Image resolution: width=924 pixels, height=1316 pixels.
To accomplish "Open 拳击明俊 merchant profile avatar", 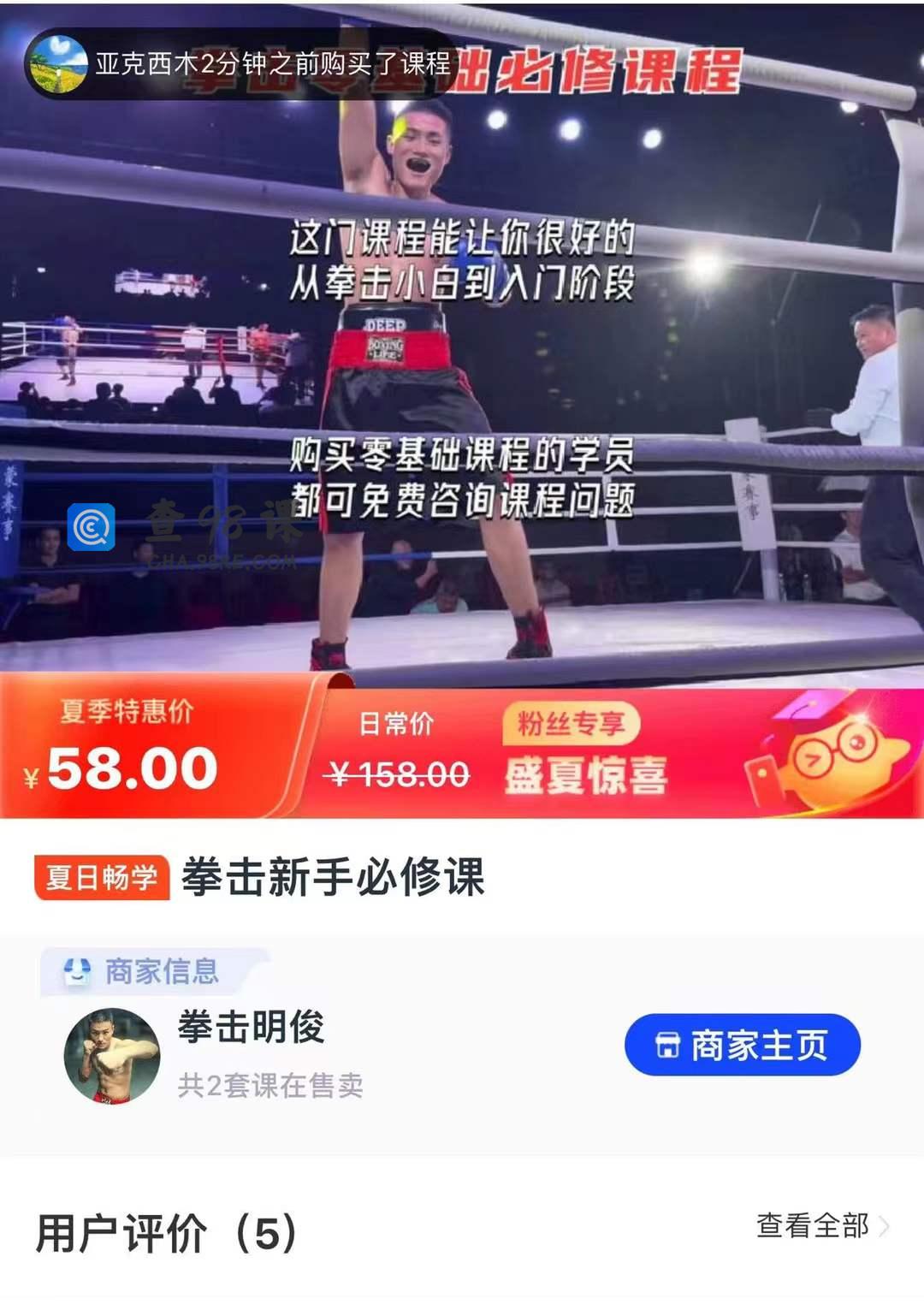I will coord(112,1056).
